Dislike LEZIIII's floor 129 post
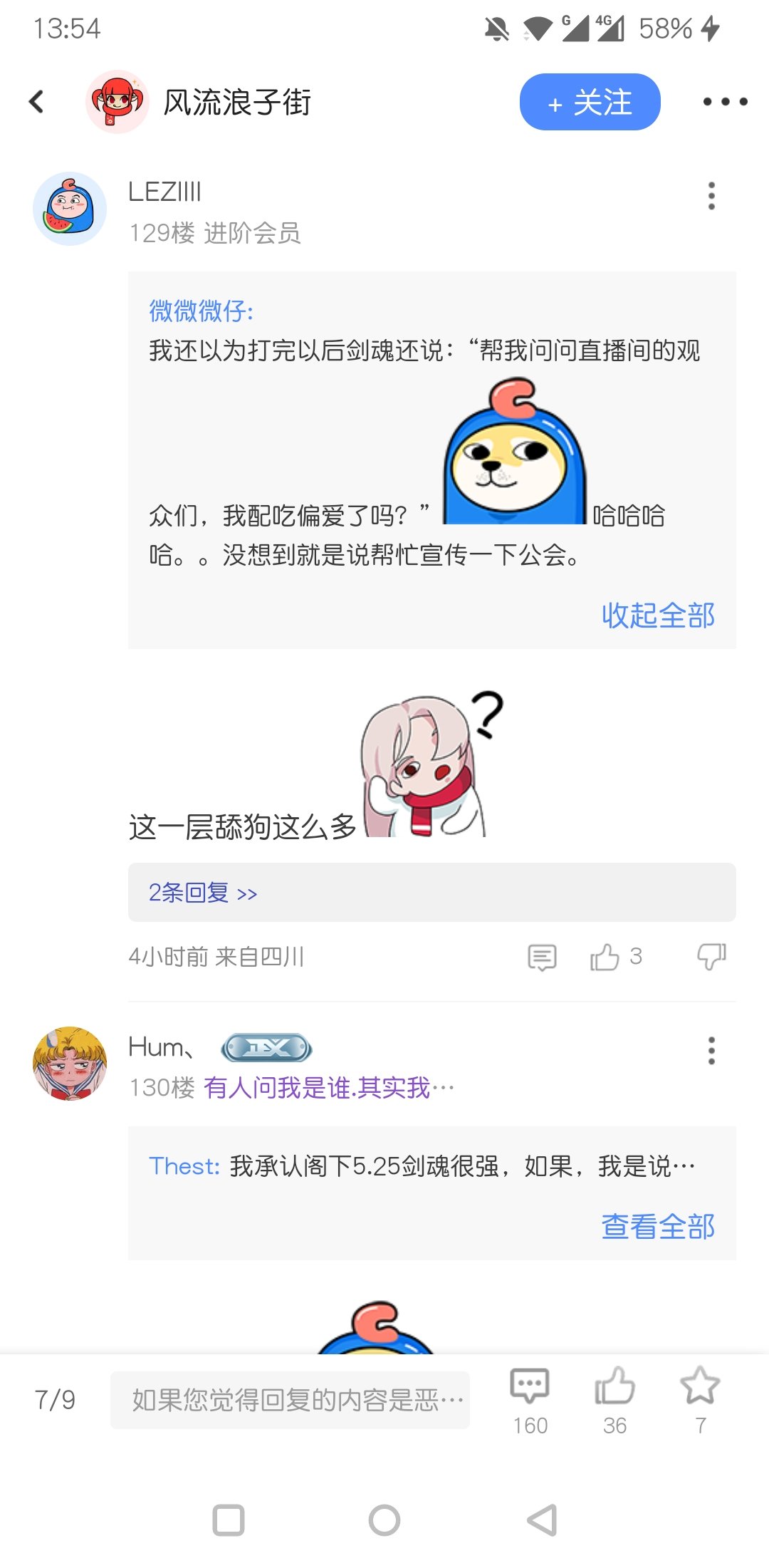This screenshot has width=769, height=1568. coord(711,957)
